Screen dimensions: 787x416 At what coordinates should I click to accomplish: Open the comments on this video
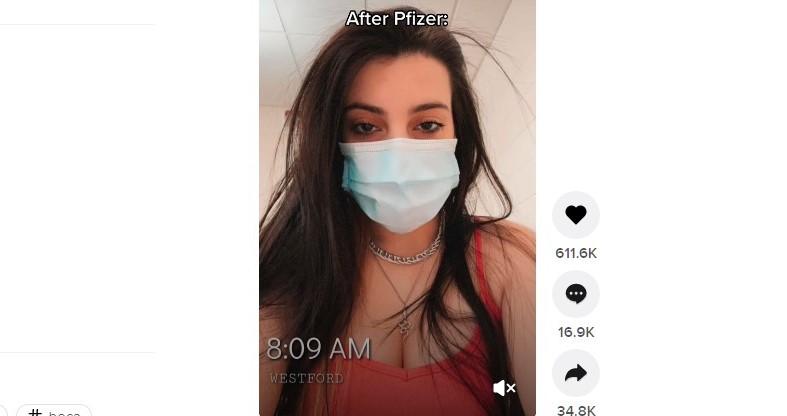575,294
